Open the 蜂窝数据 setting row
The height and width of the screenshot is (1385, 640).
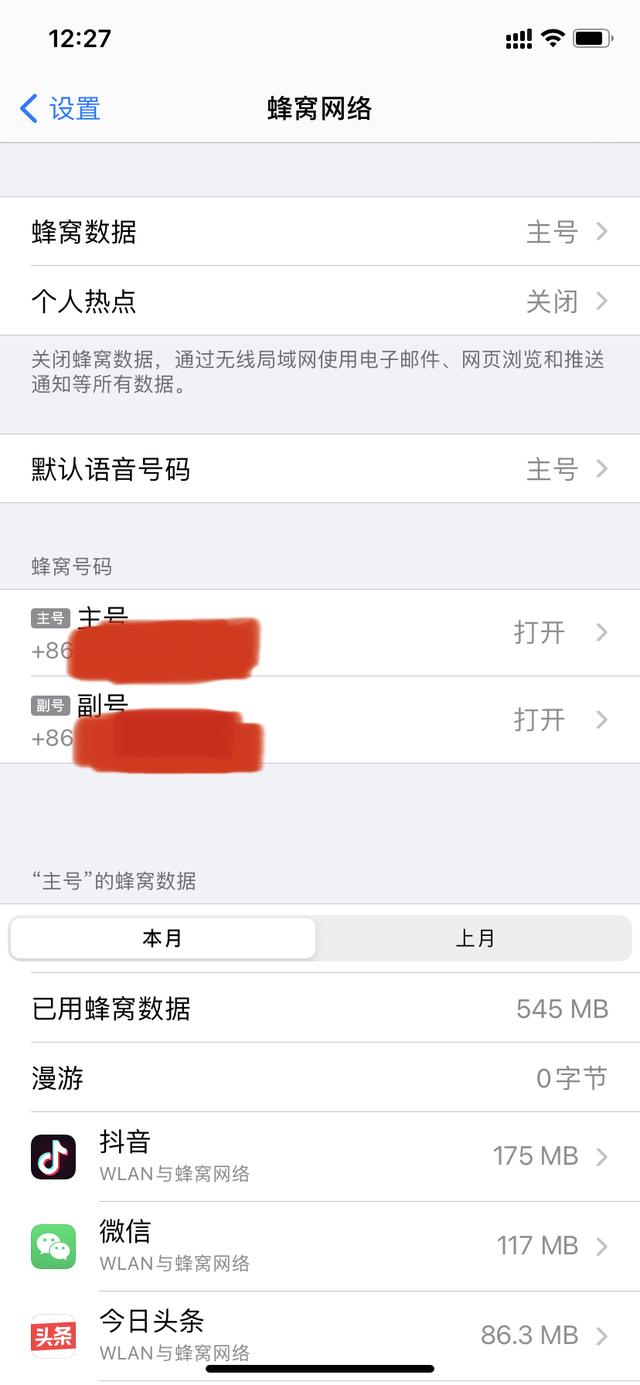click(x=320, y=232)
